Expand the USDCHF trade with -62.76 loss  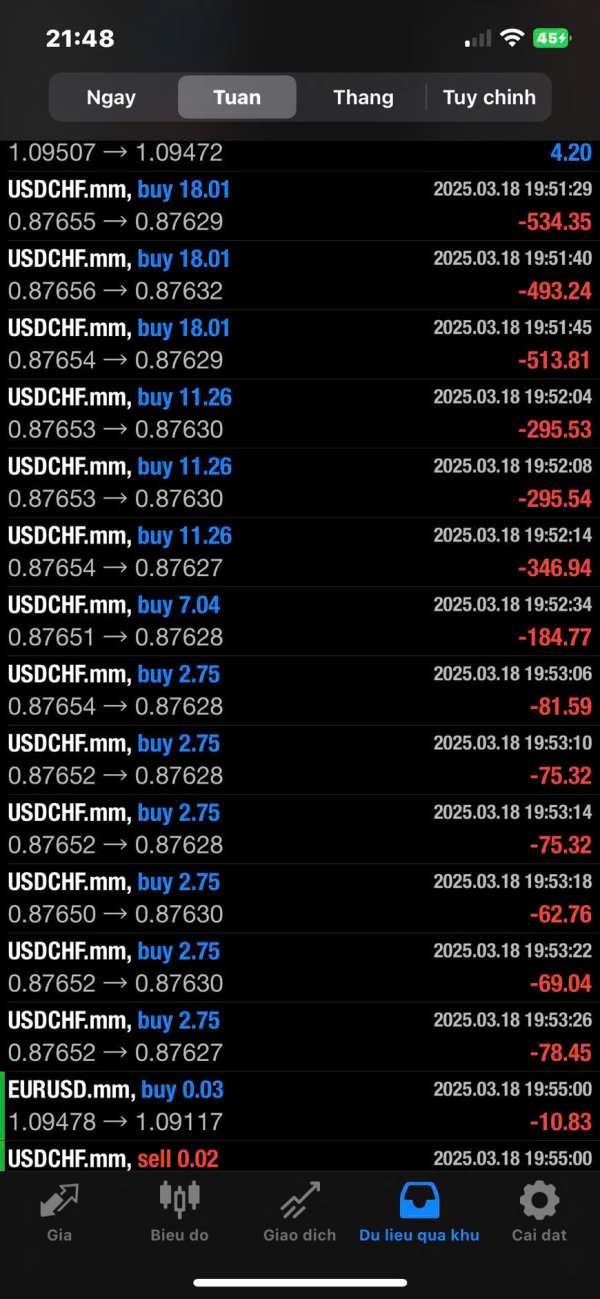pos(300,898)
